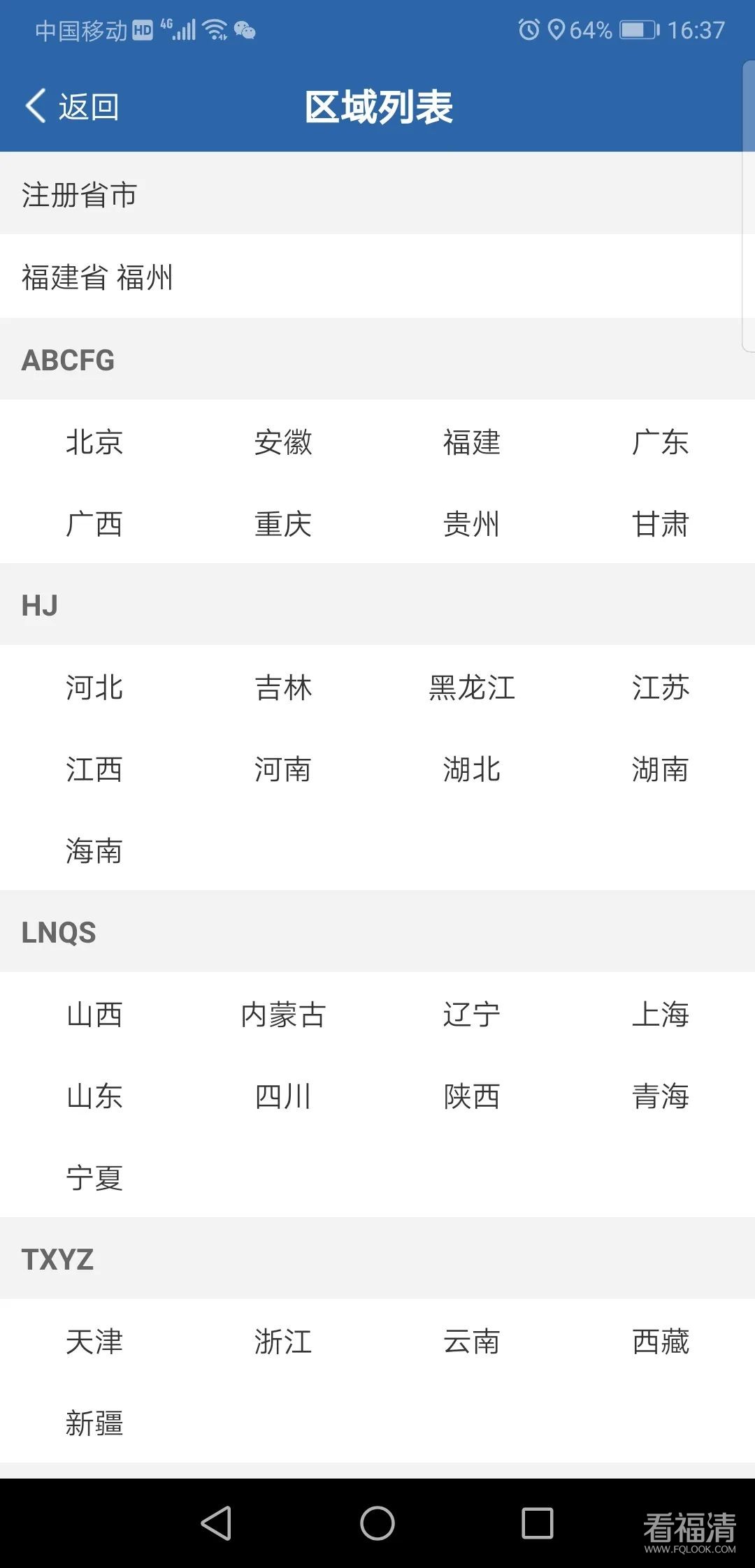Choose 上海 from the list
This screenshot has width=755, height=1568.
(x=661, y=1015)
